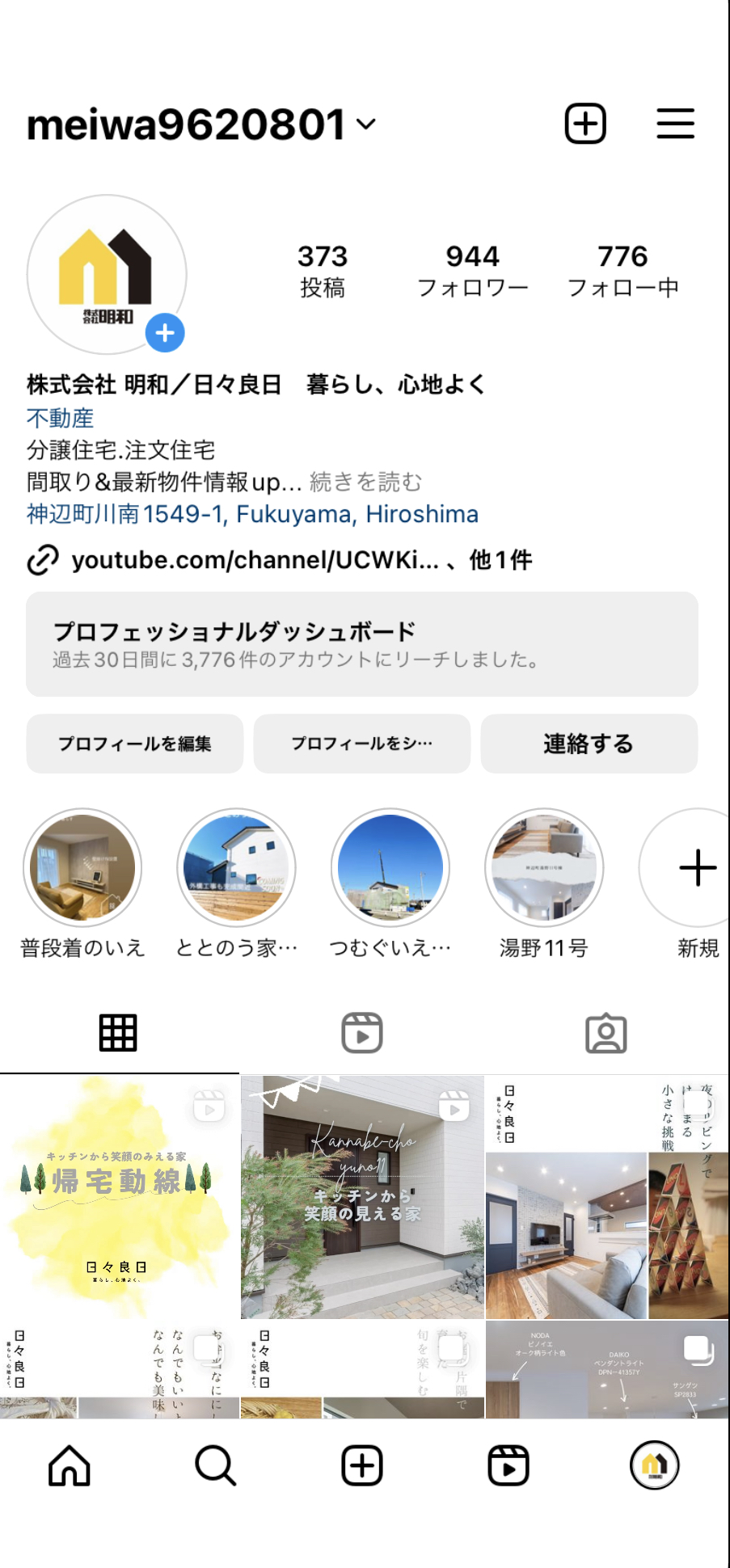Add a story via profile picture plus
730x1568 pixels.
[165, 333]
